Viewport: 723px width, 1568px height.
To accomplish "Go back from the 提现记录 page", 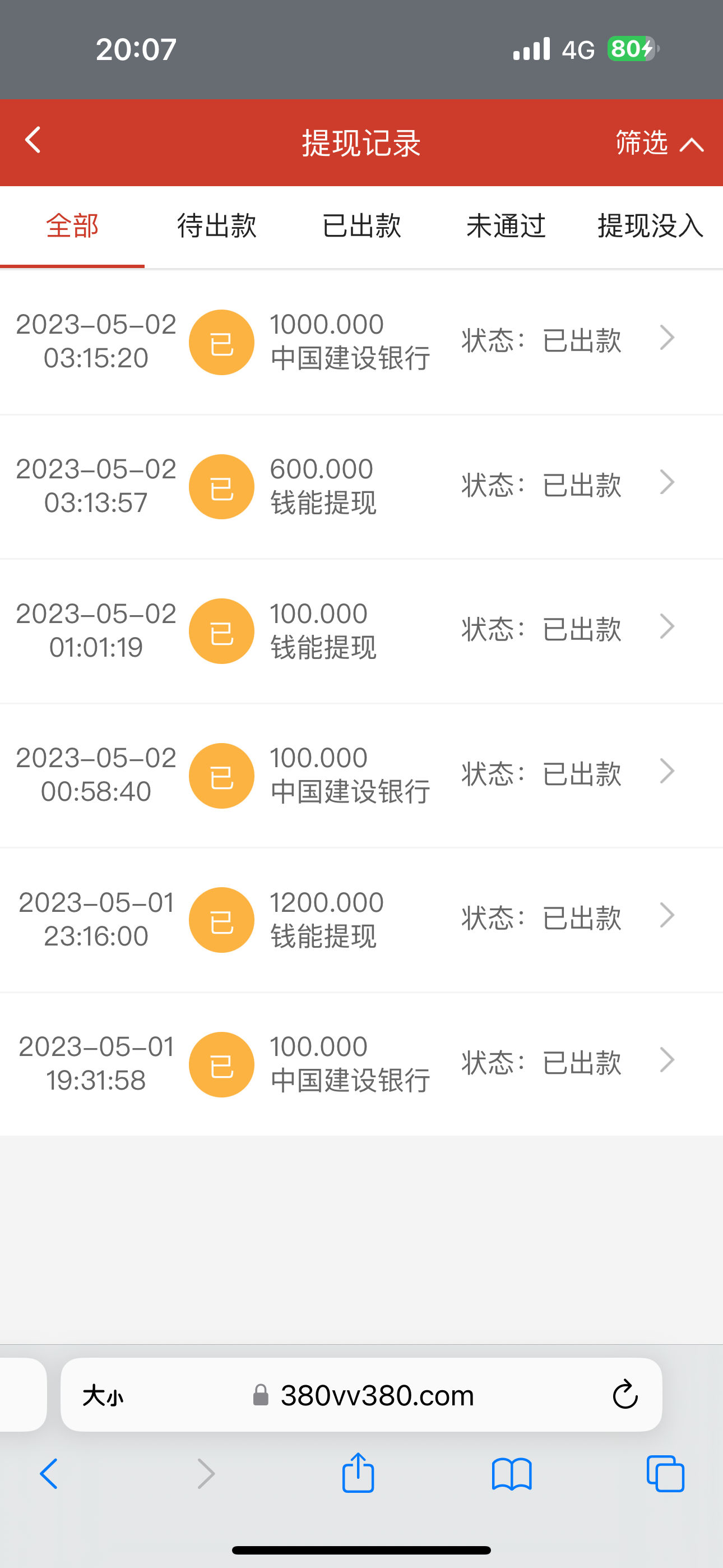I will pos(34,141).
